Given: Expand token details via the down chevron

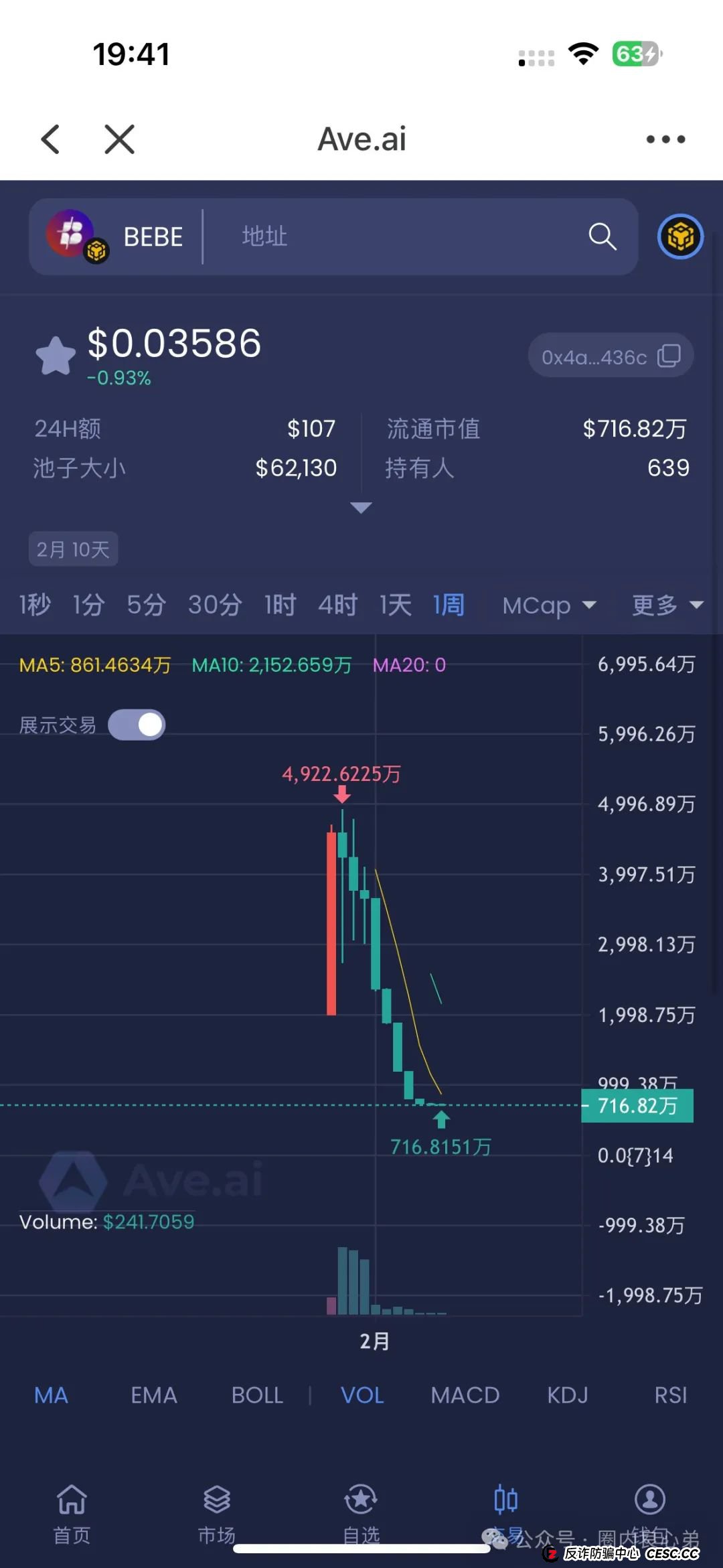Looking at the screenshot, I should click(361, 508).
